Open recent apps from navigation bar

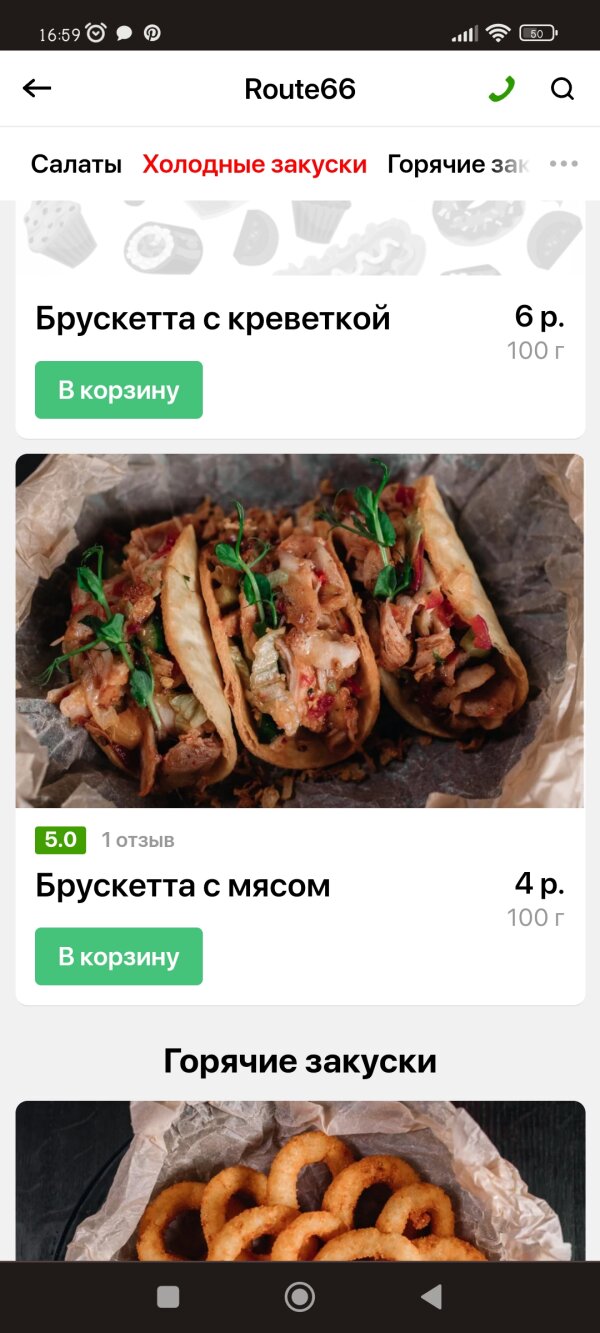(168, 1297)
